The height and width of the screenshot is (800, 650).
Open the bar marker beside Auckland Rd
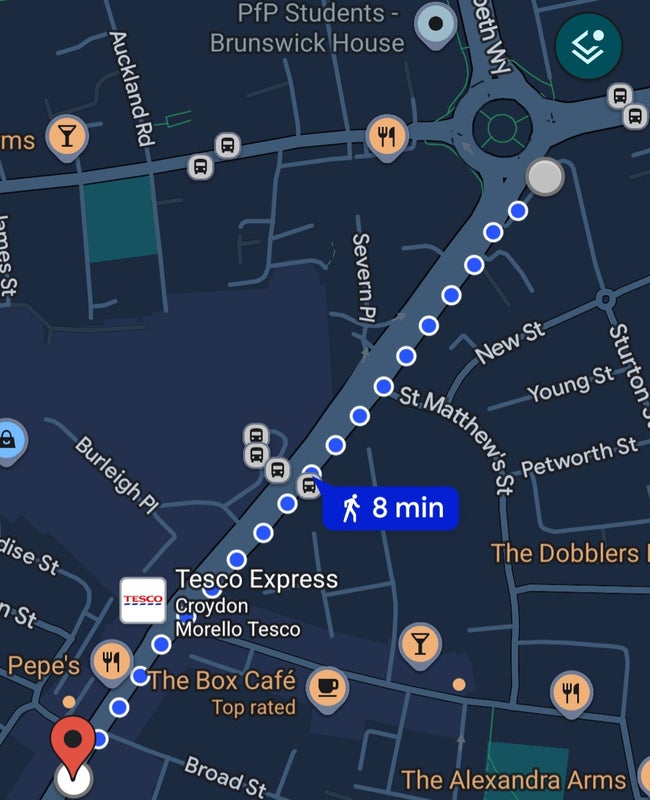click(x=67, y=135)
